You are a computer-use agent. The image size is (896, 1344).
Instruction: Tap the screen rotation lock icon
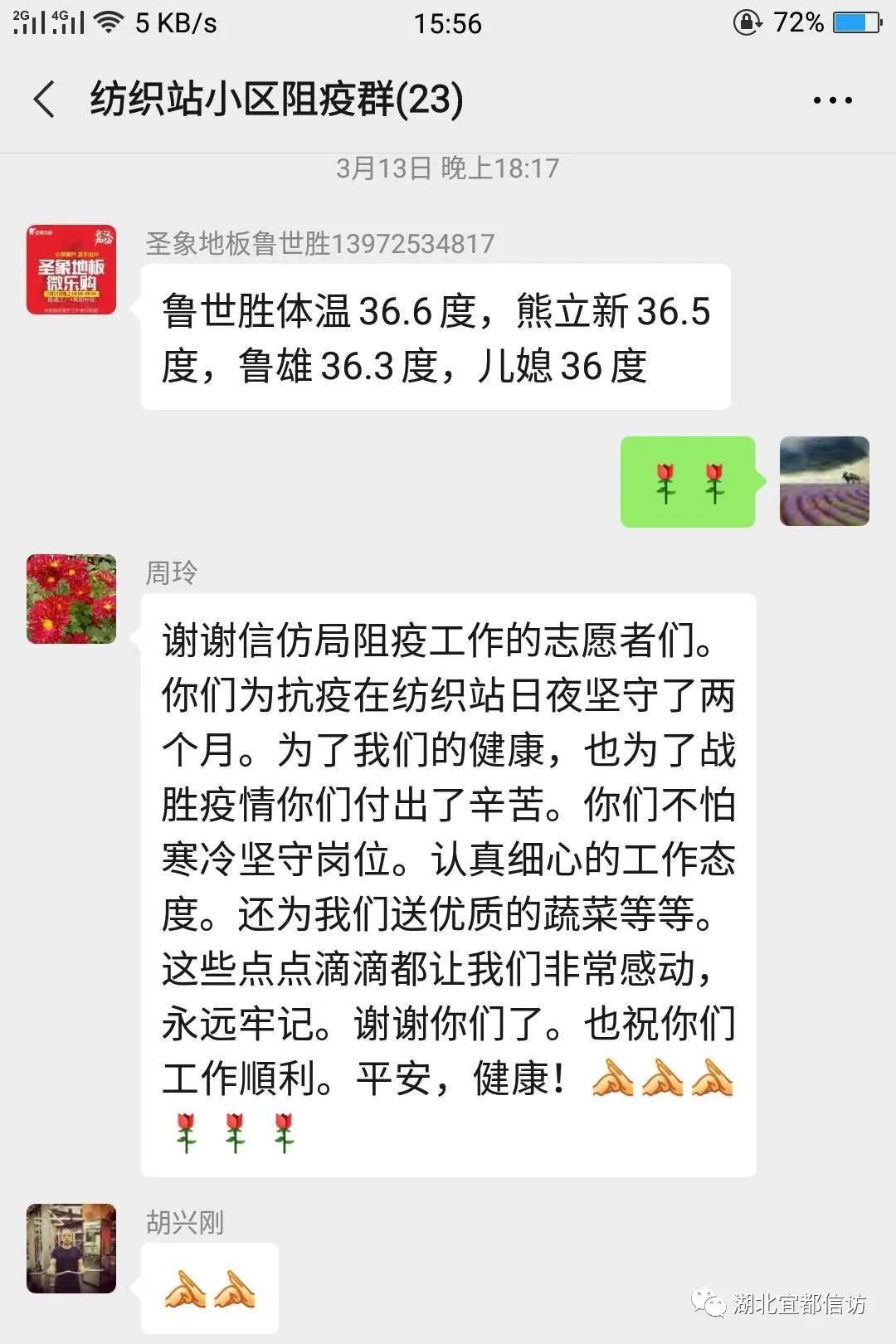coord(747,23)
